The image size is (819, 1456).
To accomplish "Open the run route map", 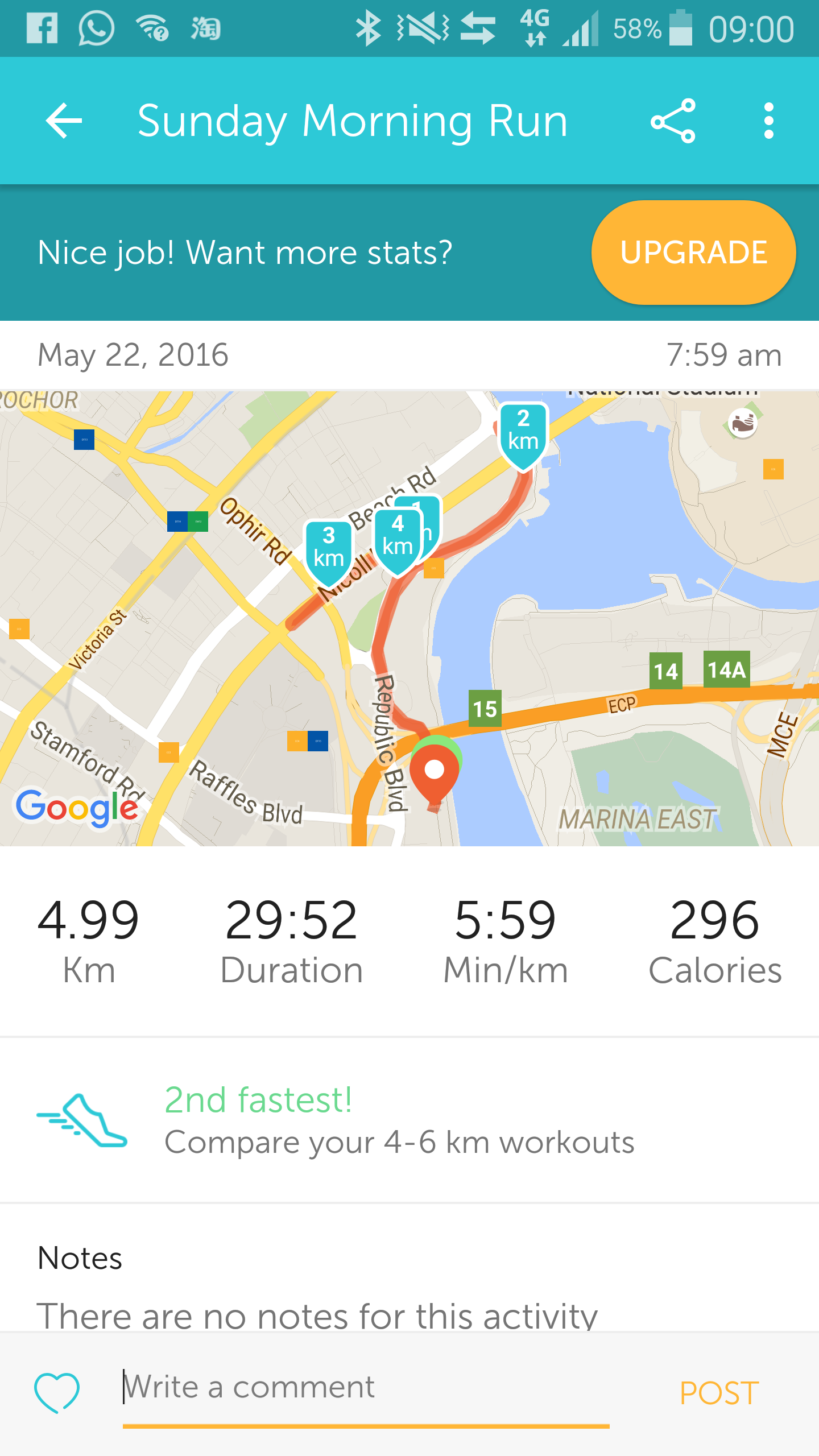I will point(409,618).
